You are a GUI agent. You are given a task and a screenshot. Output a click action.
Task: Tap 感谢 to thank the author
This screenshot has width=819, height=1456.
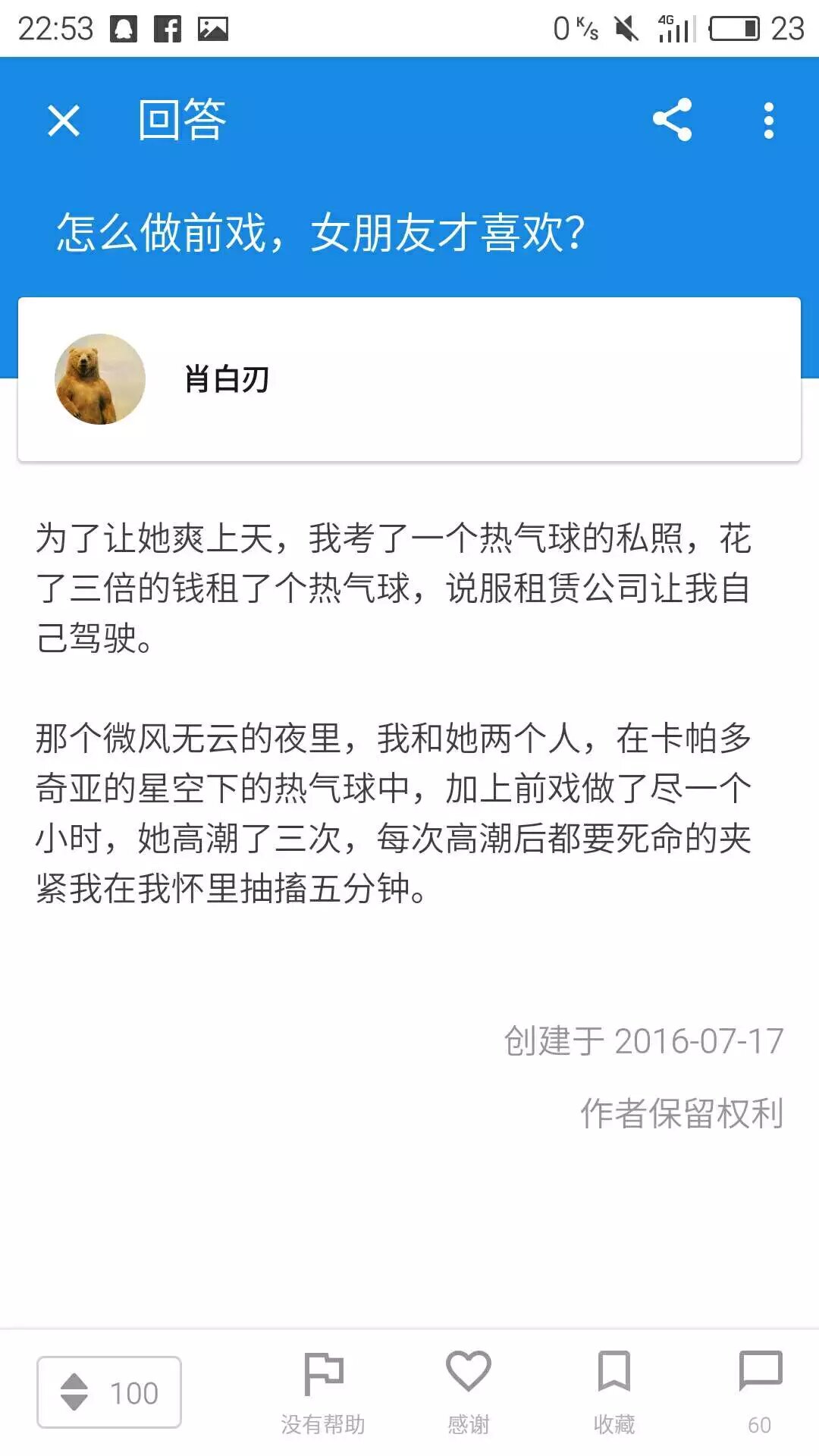tap(468, 1392)
